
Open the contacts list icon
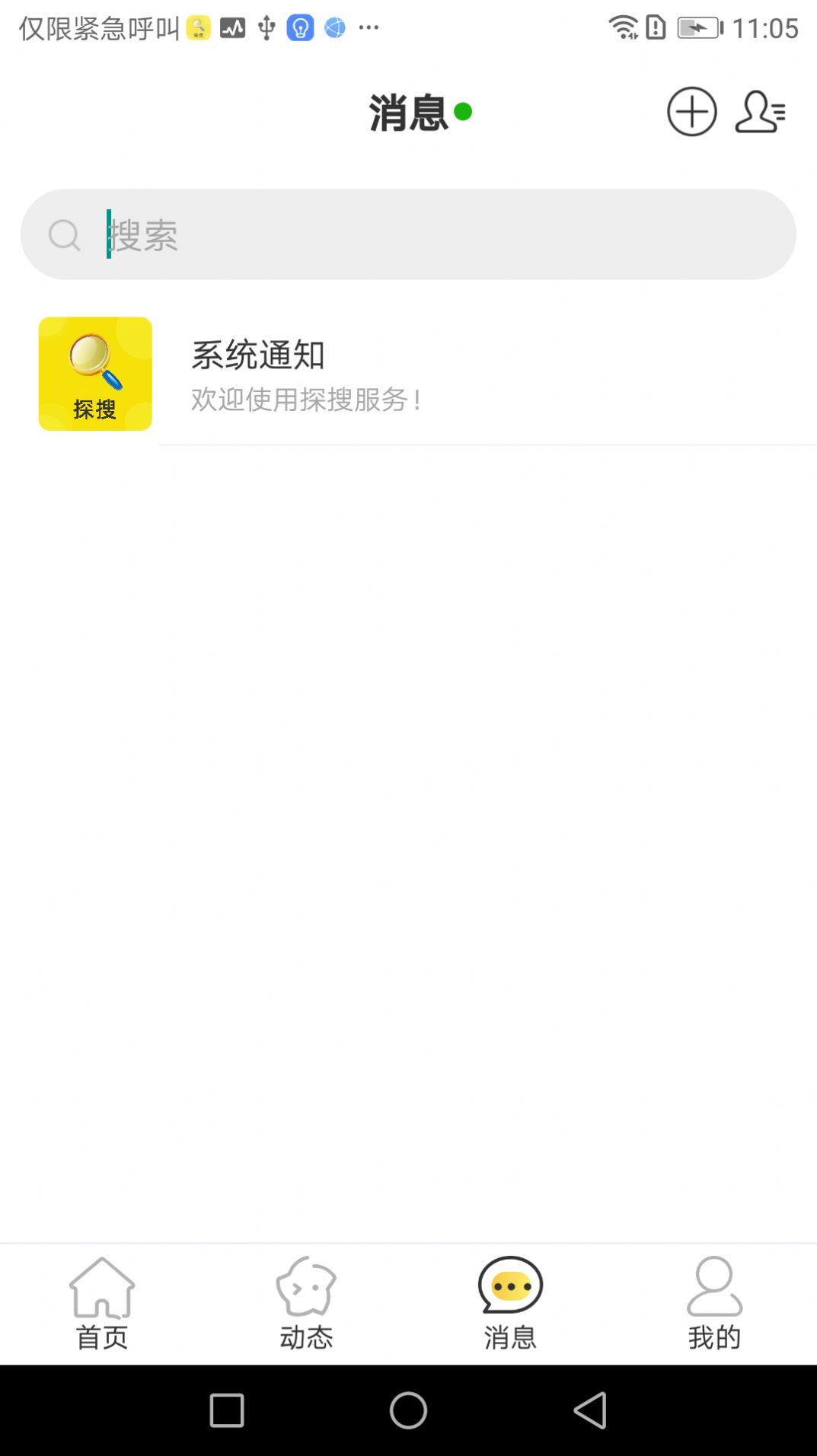pyautogui.click(x=760, y=112)
